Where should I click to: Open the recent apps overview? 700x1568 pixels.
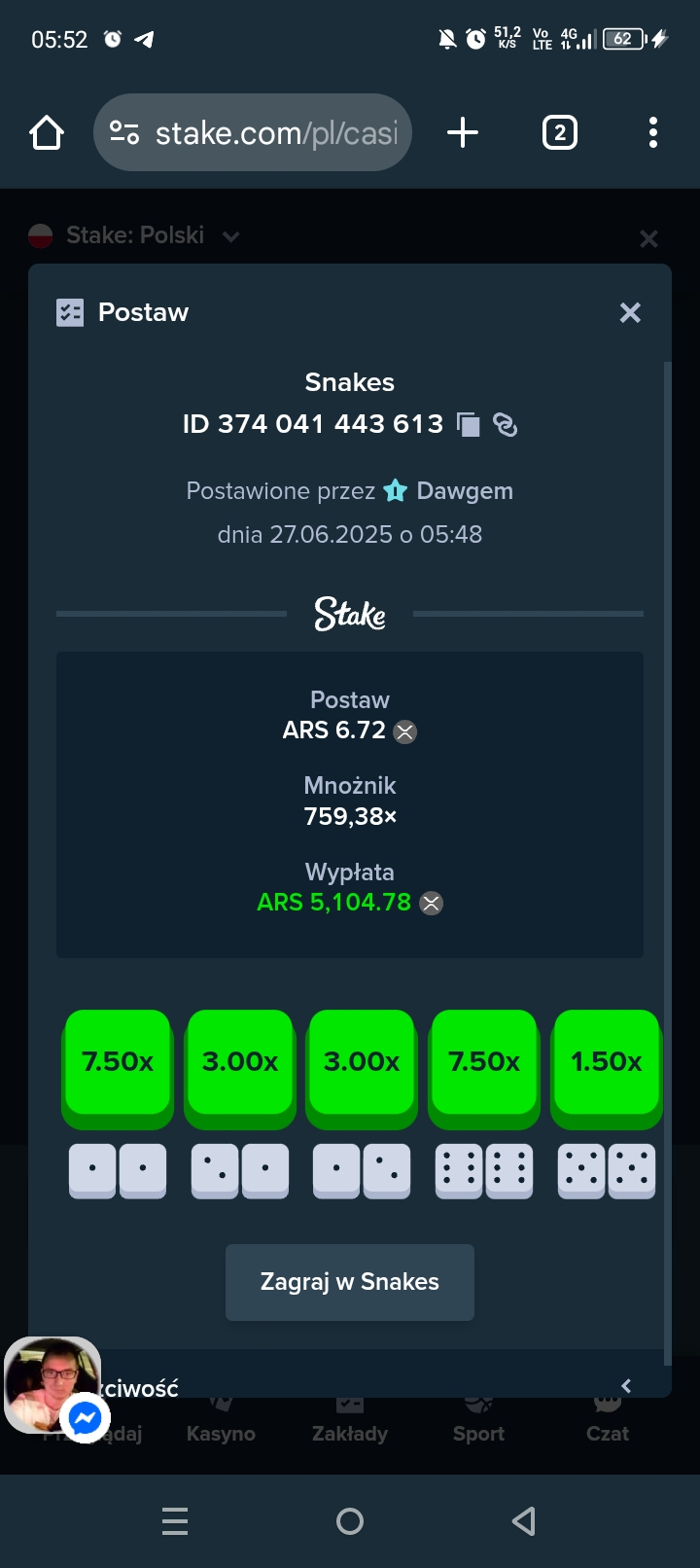175,1521
